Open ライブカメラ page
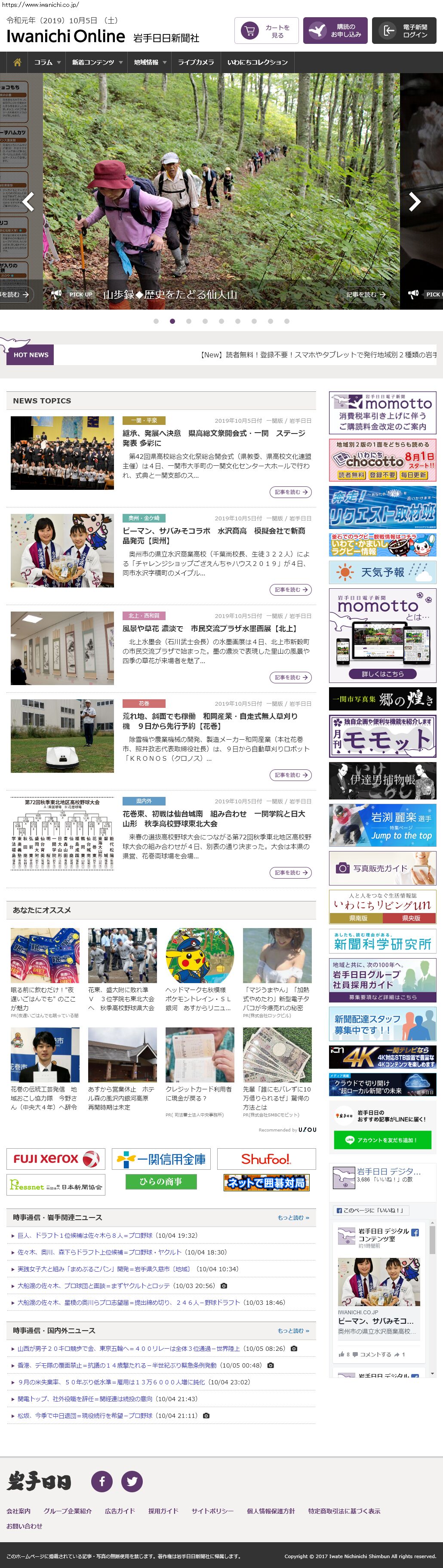The width and height of the screenshot is (443, 1568). [x=195, y=62]
